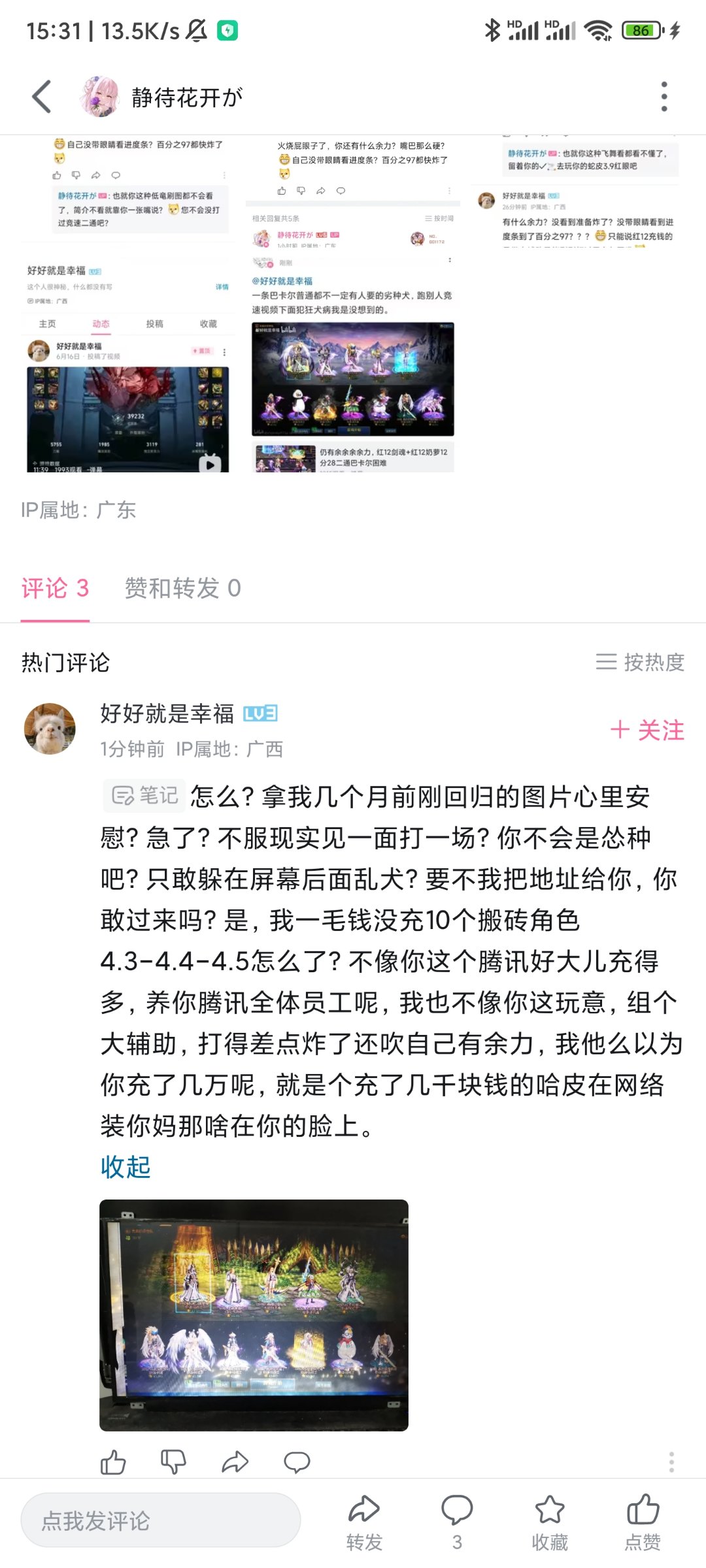Toggle the 收藏 favorite star

click(x=550, y=1516)
